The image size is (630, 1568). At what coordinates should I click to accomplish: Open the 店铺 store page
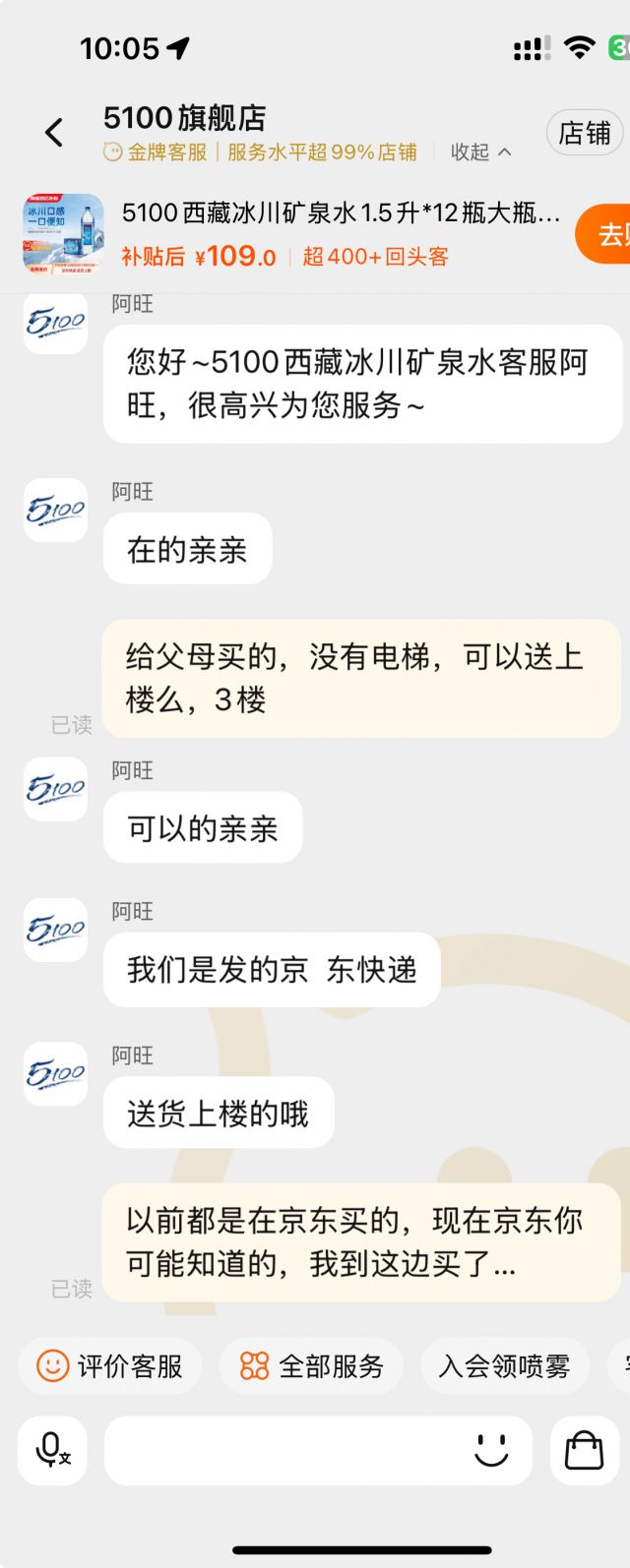[585, 134]
